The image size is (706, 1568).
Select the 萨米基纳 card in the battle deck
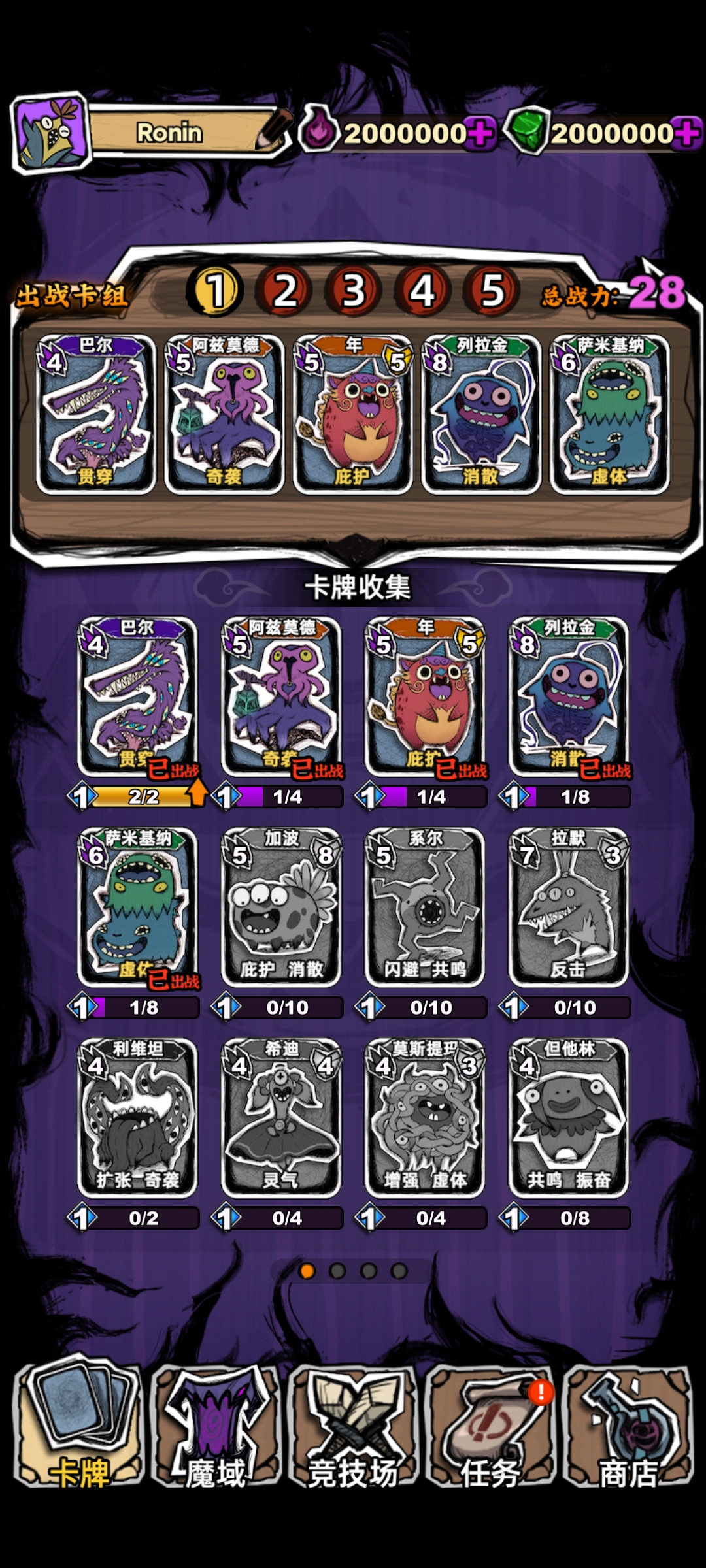coord(610,414)
